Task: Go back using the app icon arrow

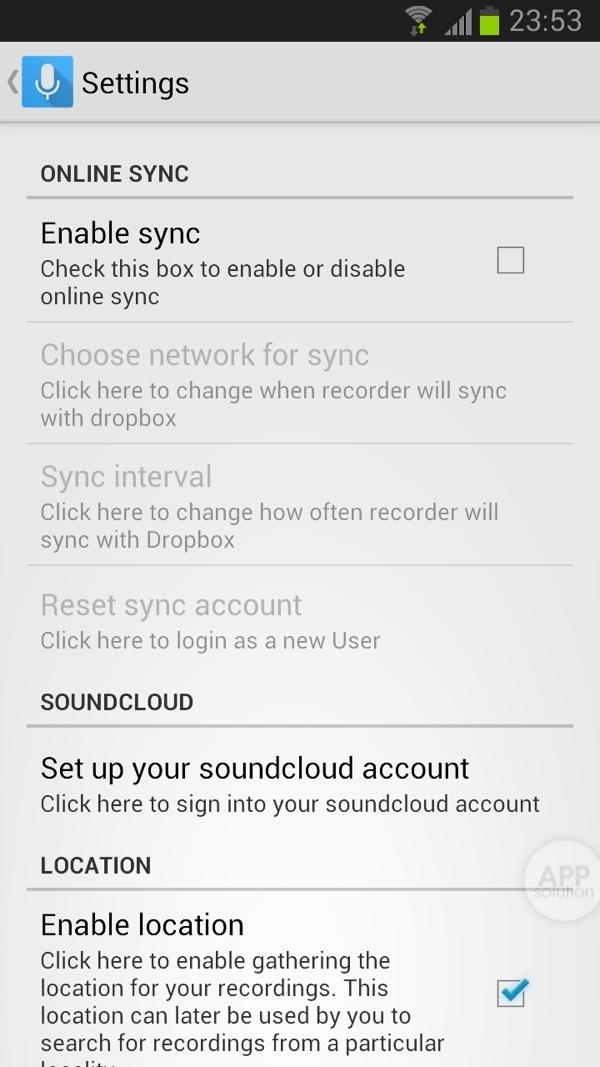Action: pyautogui.click(x=38, y=82)
